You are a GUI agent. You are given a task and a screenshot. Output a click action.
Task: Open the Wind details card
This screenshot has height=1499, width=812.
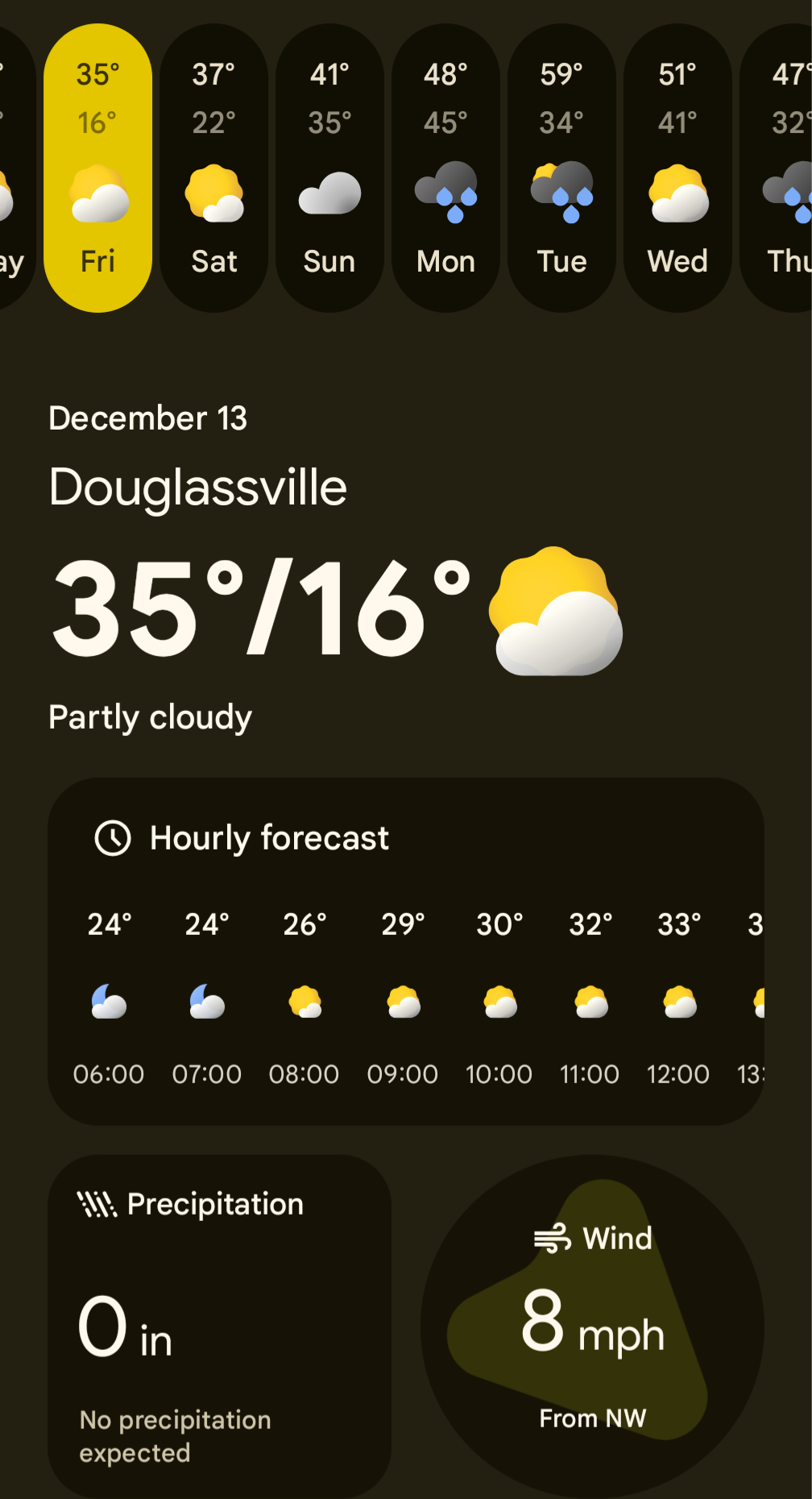592,1327
